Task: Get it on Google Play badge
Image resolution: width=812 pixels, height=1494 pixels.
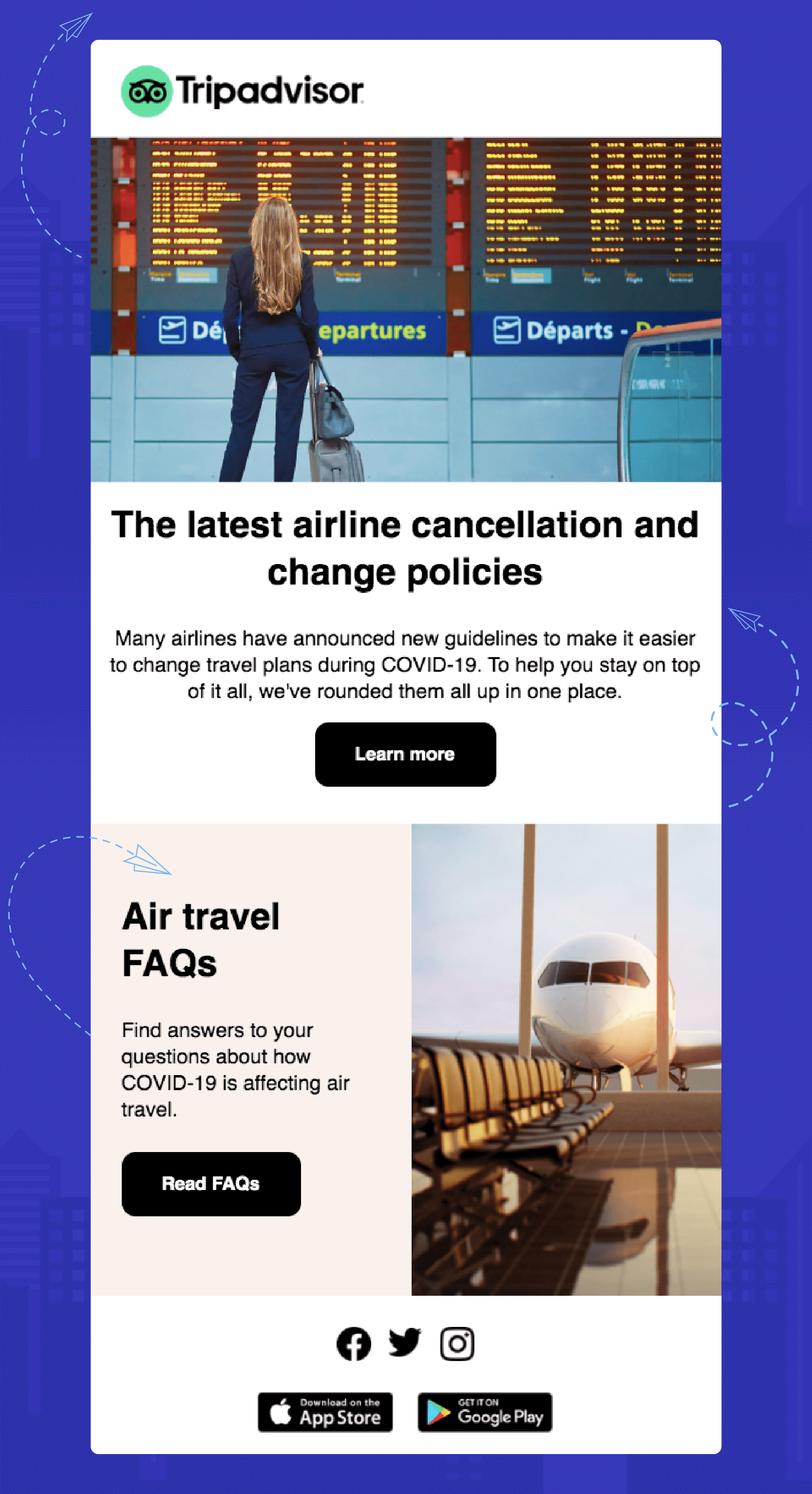Action: pos(485,1412)
